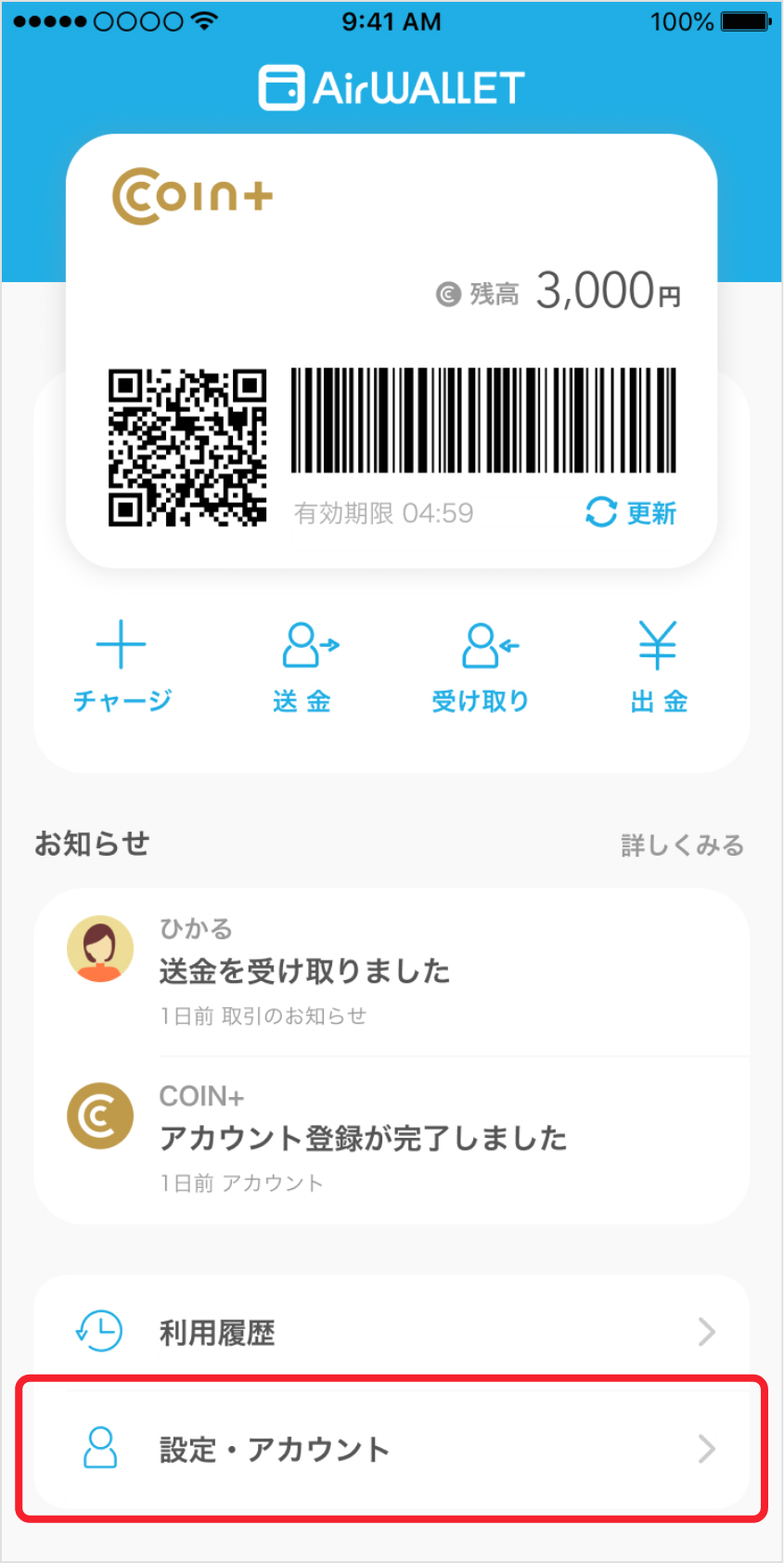Open 詳しくみる to view all notifications
Image resolution: width=784 pixels, height=1563 pixels.
click(682, 845)
